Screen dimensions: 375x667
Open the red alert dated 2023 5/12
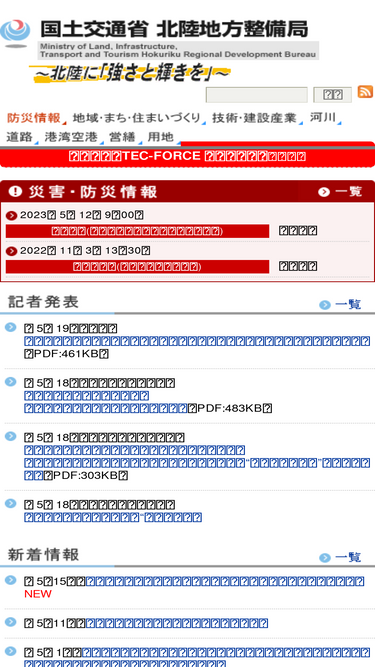(x=137, y=231)
